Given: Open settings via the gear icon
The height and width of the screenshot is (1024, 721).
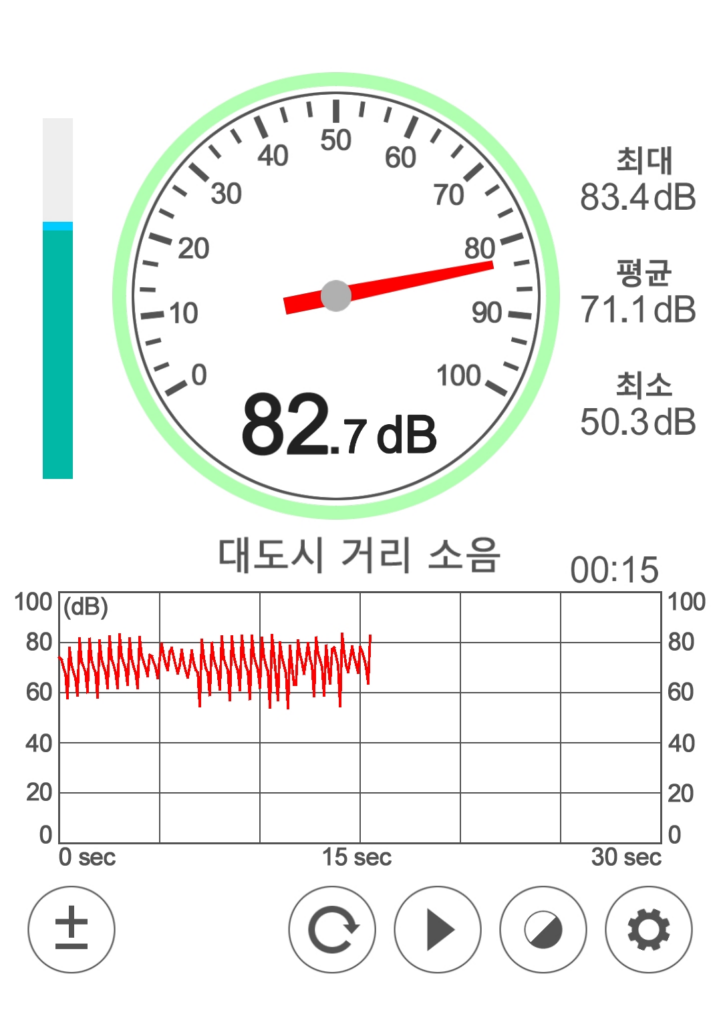Looking at the screenshot, I should [649, 929].
